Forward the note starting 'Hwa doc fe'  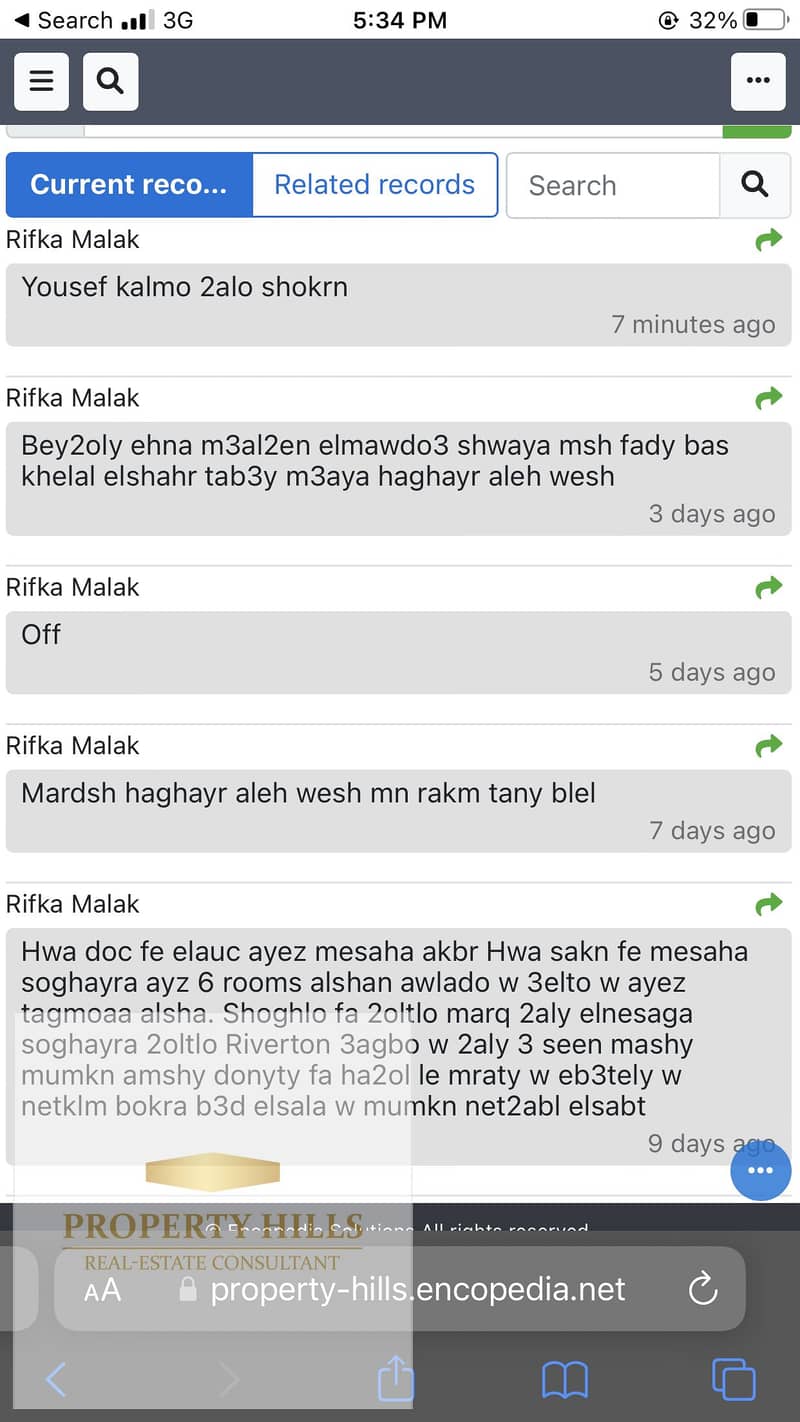(x=769, y=905)
